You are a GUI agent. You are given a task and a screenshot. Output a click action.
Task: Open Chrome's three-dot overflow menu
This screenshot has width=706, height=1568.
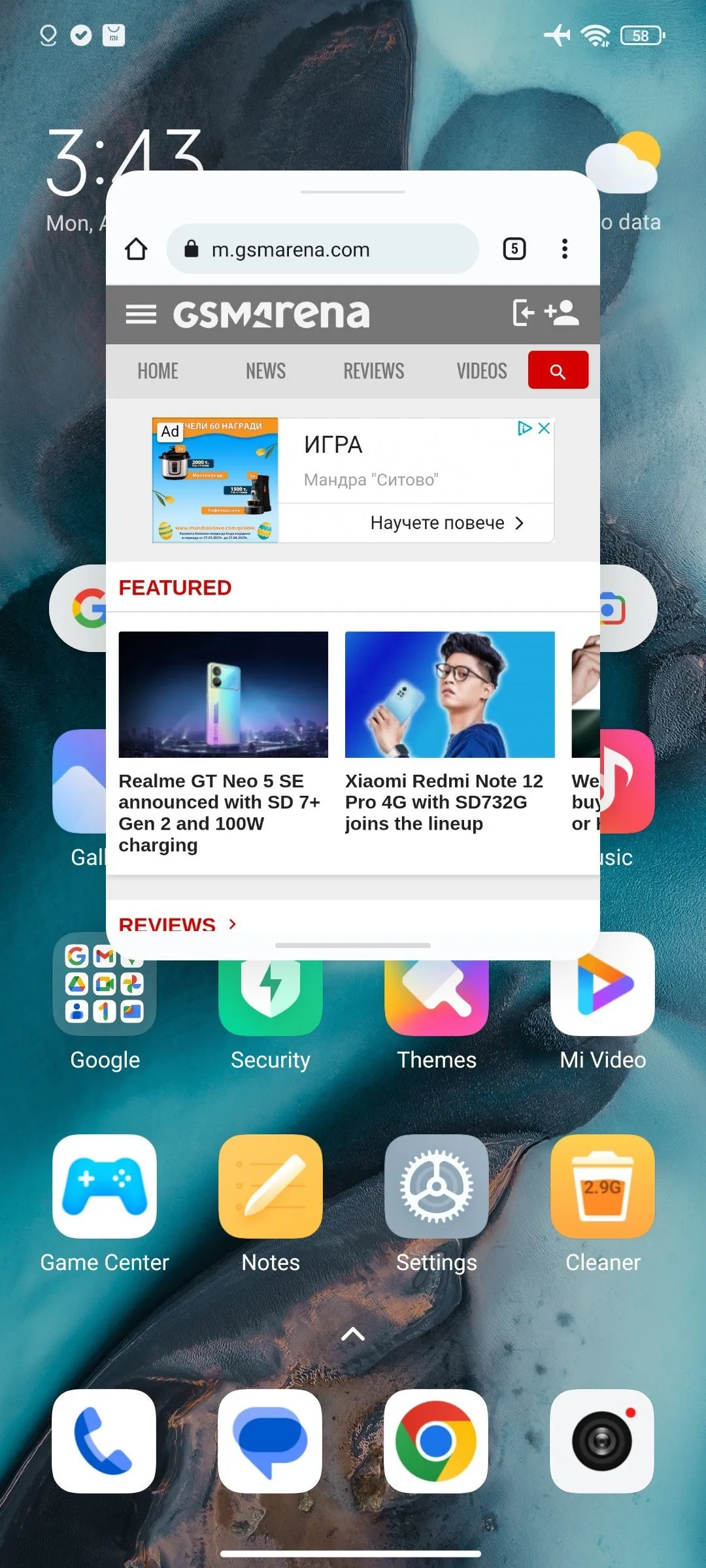pos(565,249)
